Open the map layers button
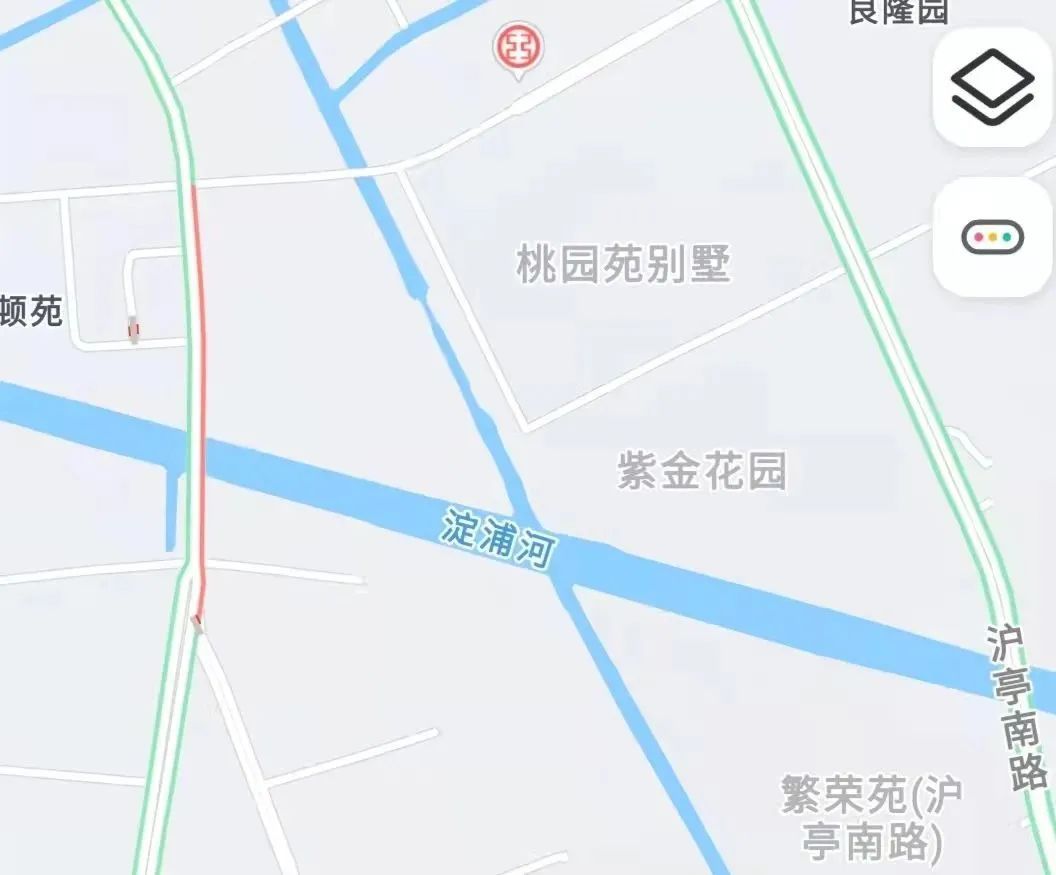This screenshot has height=875, width=1056. tap(992, 85)
